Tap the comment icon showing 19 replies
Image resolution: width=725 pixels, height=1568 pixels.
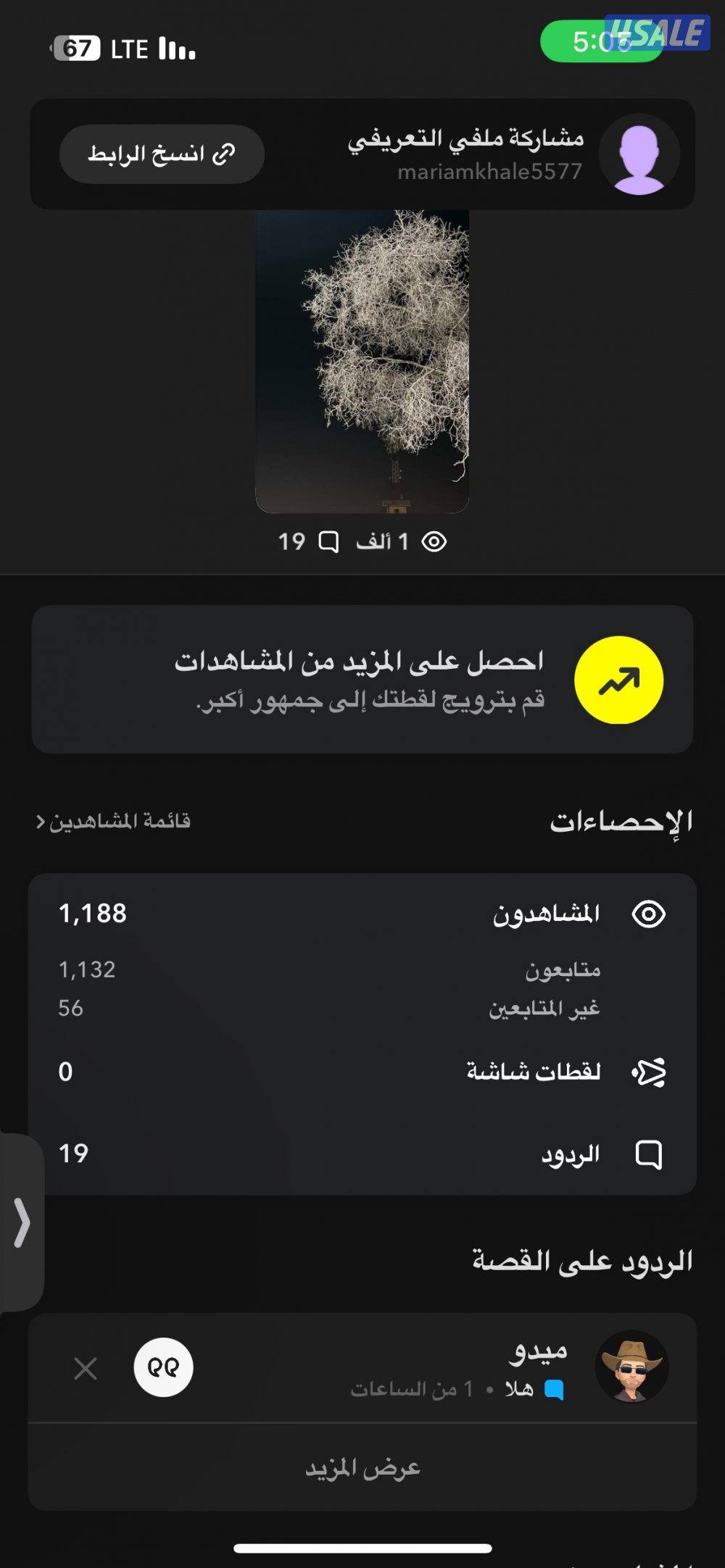331,542
